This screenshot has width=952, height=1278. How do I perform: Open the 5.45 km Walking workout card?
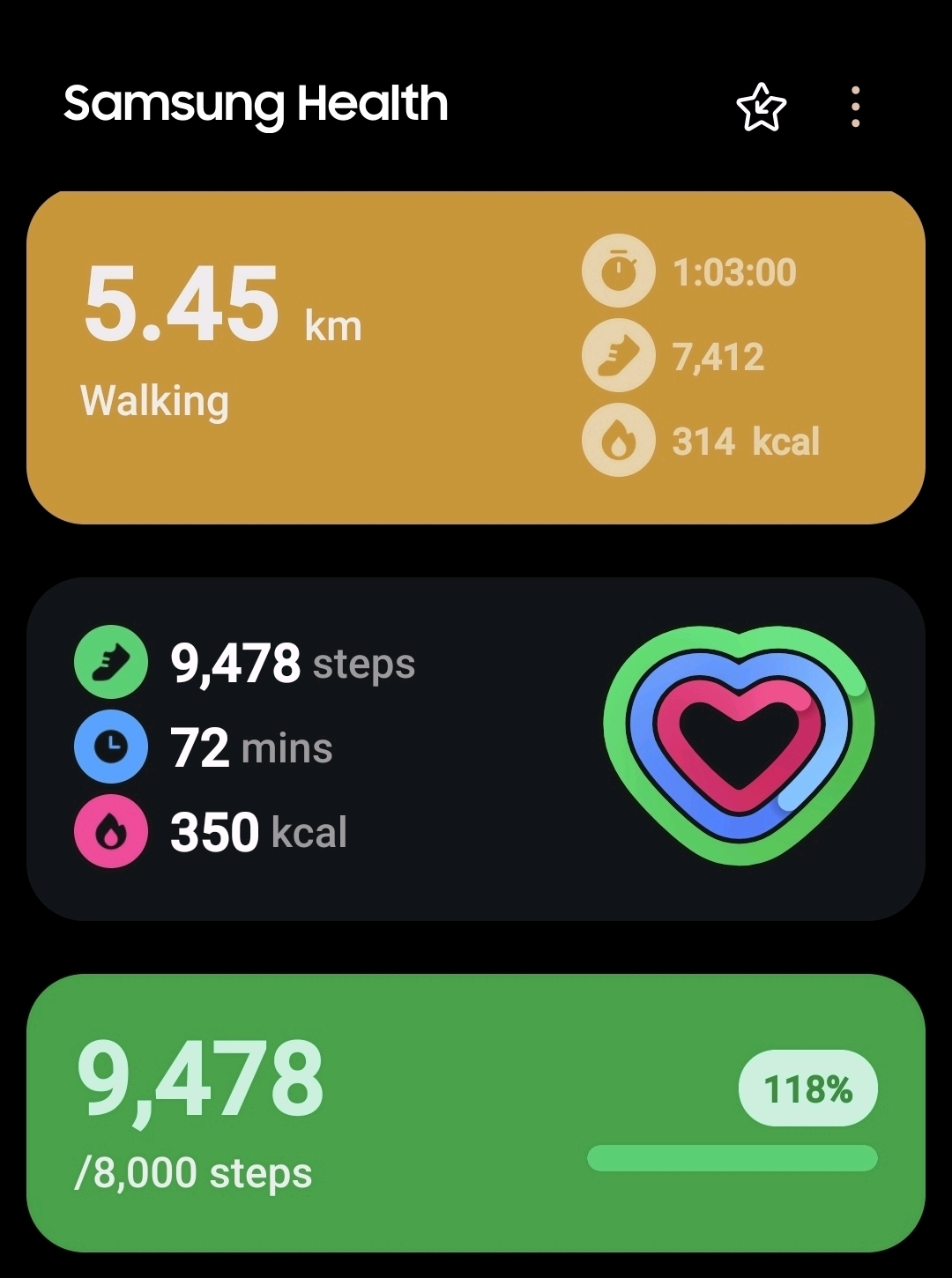[x=476, y=357]
